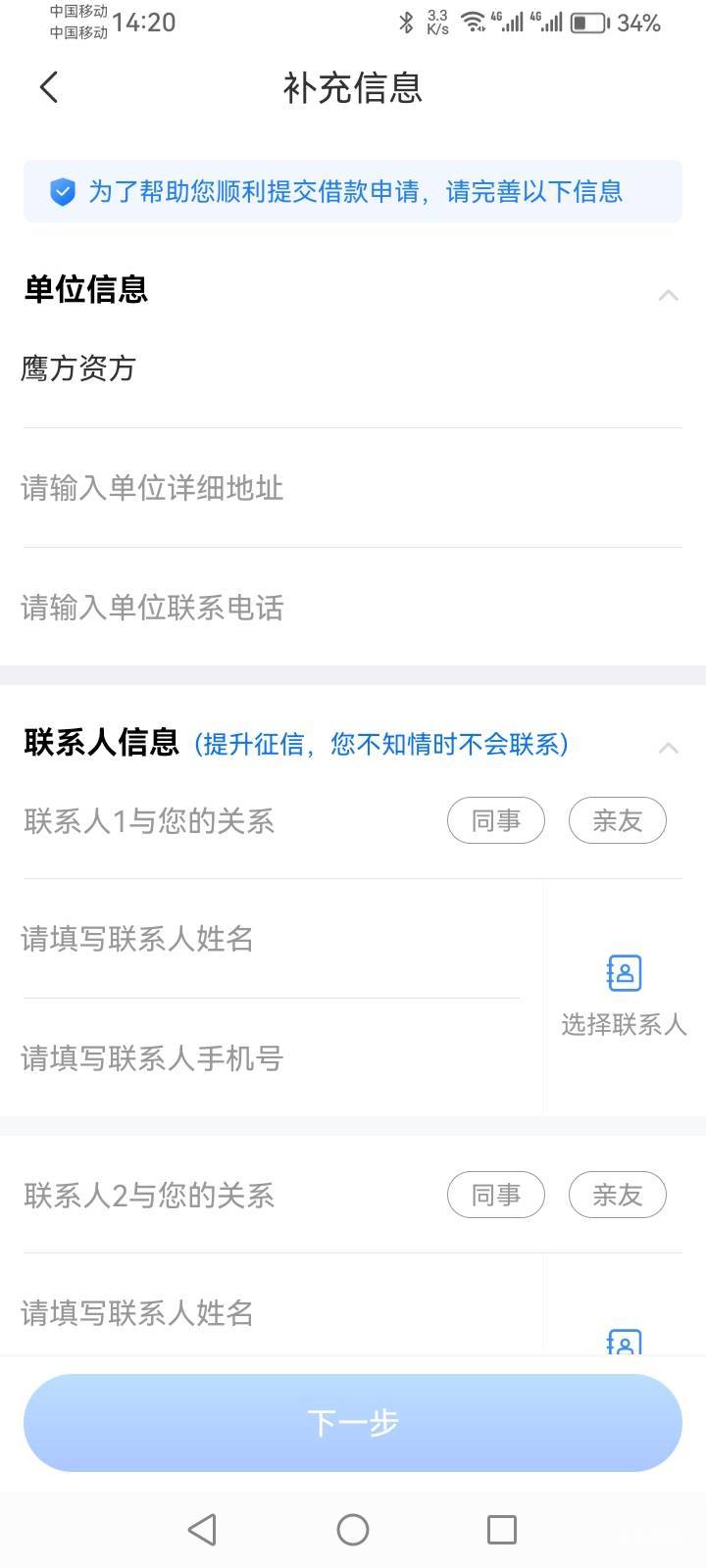Screen dimensions: 706x1568
Task: Collapse the 单位信息 section
Action: 669,295
